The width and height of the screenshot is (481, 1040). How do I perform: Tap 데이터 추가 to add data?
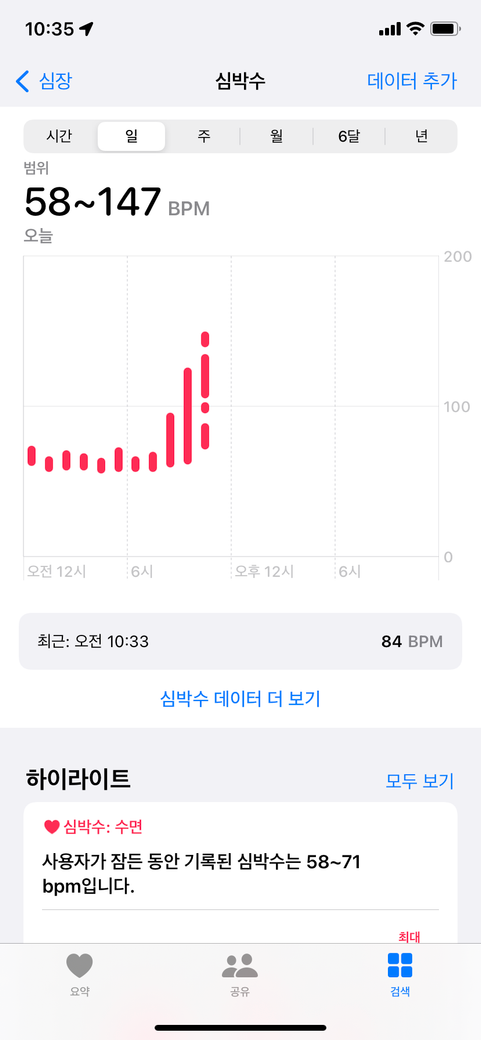pos(412,81)
